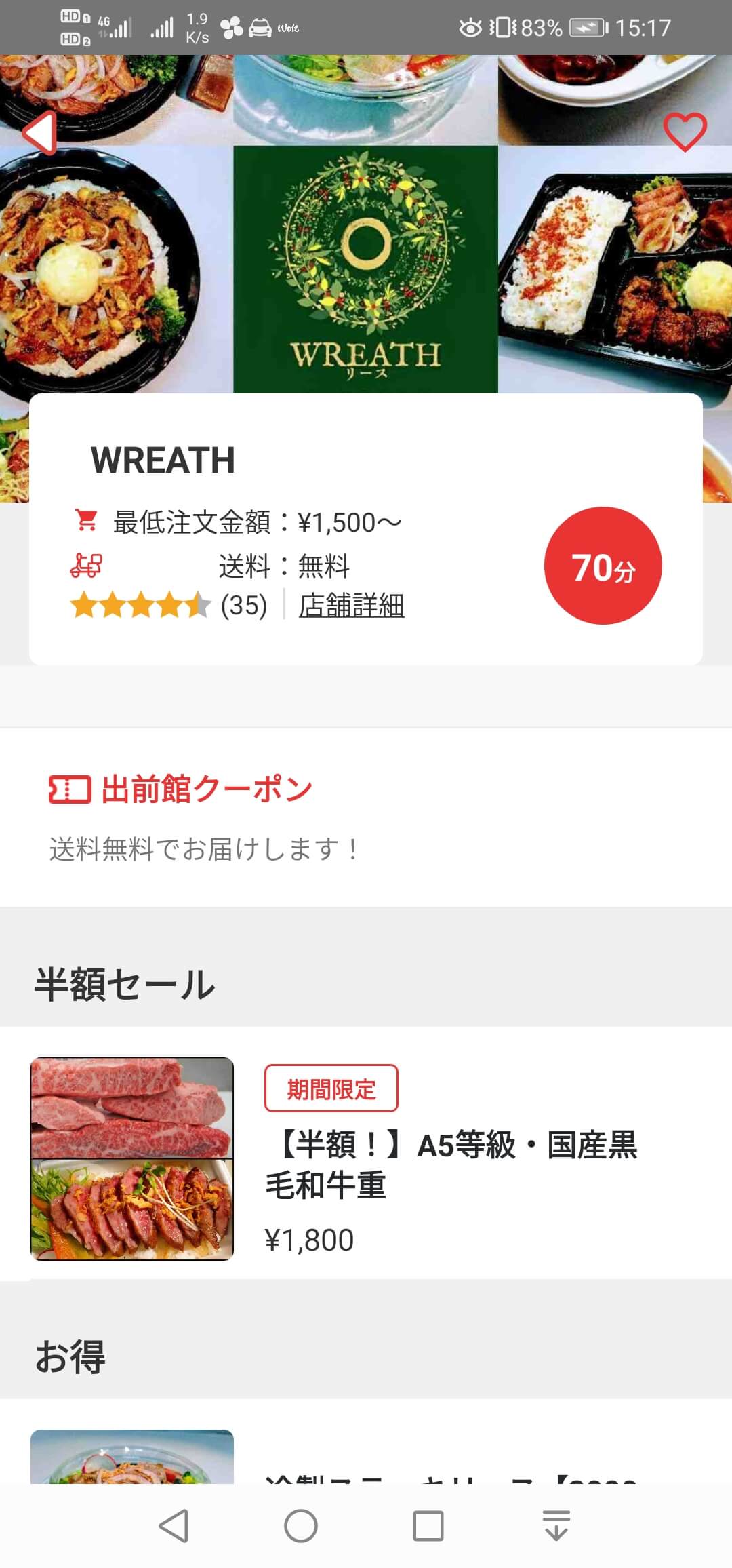Open the 店舗詳細 store details link
The width and height of the screenshot is (732, 1568).
351,605
